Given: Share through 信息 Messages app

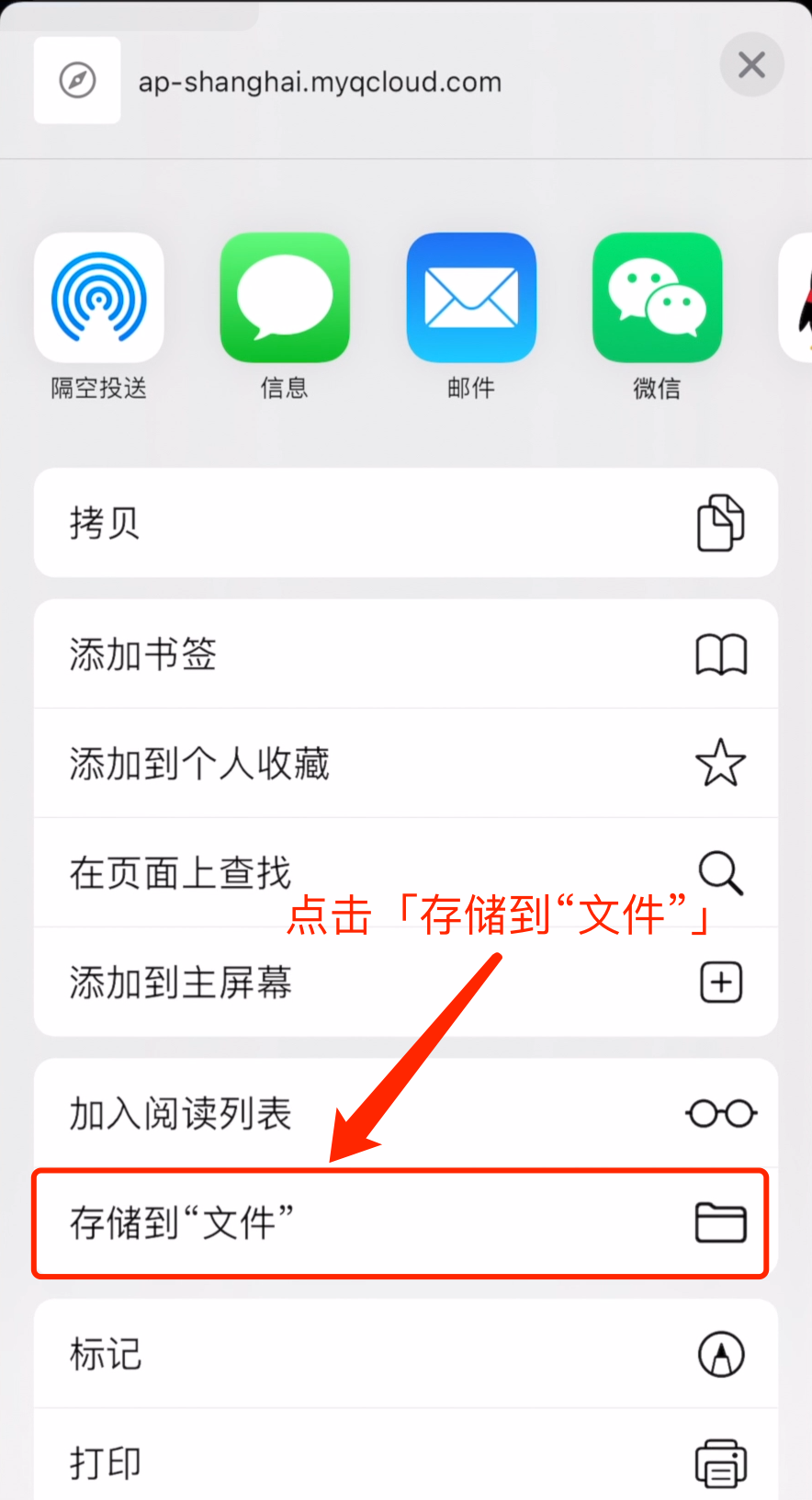Looking at the screenshot, I should coord(285,298).
